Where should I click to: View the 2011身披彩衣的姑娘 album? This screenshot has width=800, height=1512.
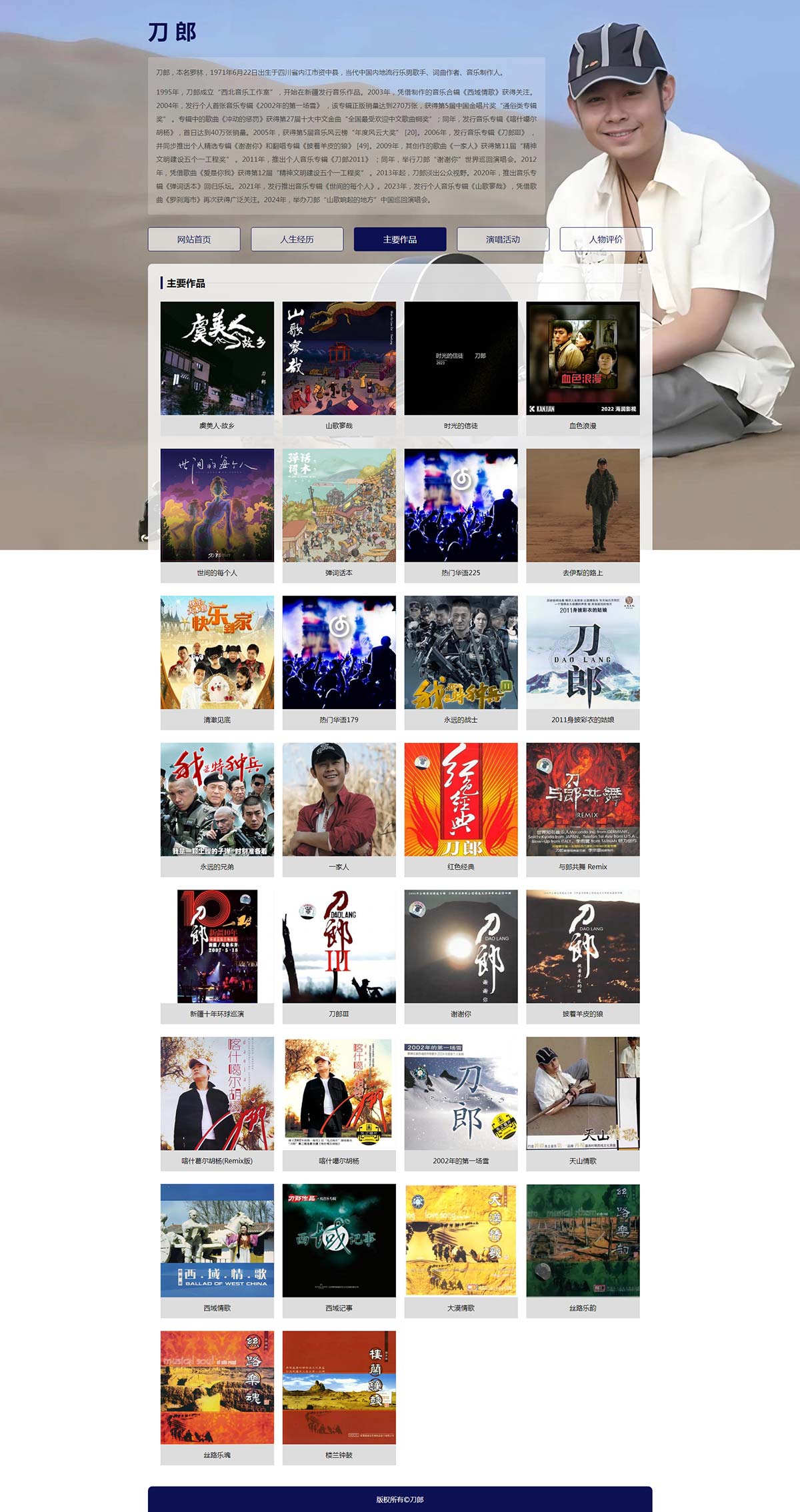583,663
